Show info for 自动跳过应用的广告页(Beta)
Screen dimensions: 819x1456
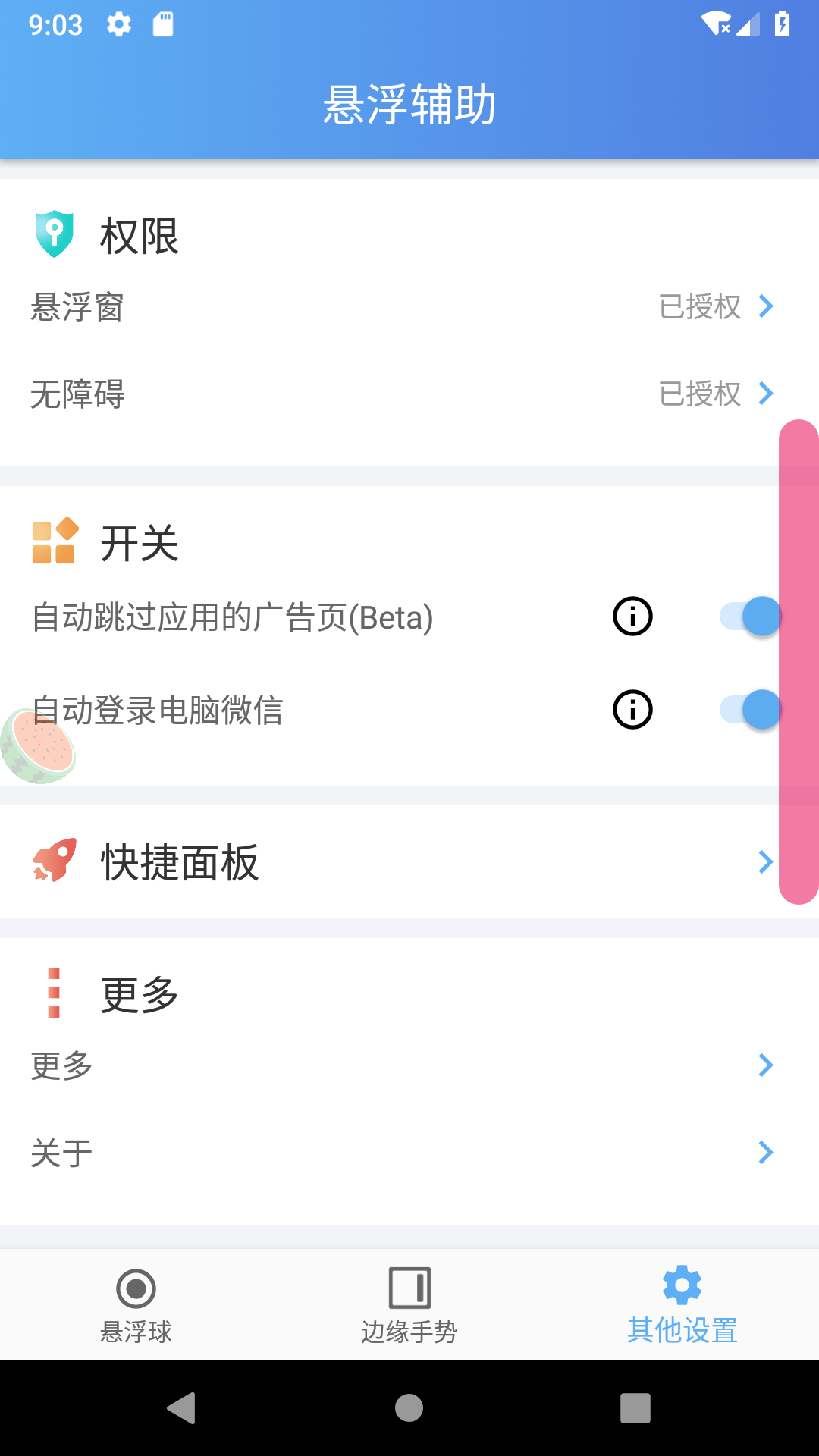[x=632, y=617]
